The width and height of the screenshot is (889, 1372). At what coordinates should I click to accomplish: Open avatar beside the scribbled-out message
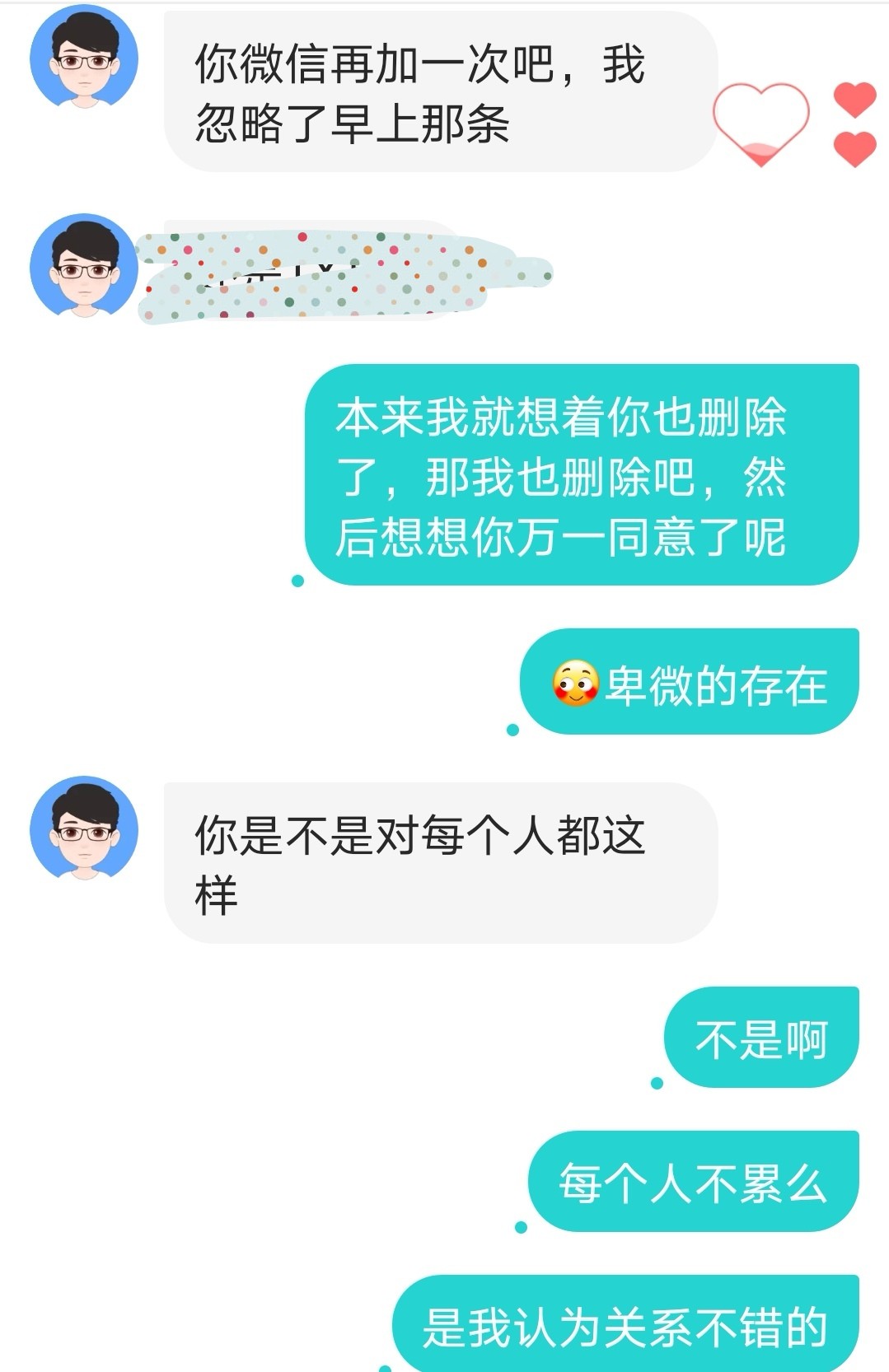click(84, 265)
